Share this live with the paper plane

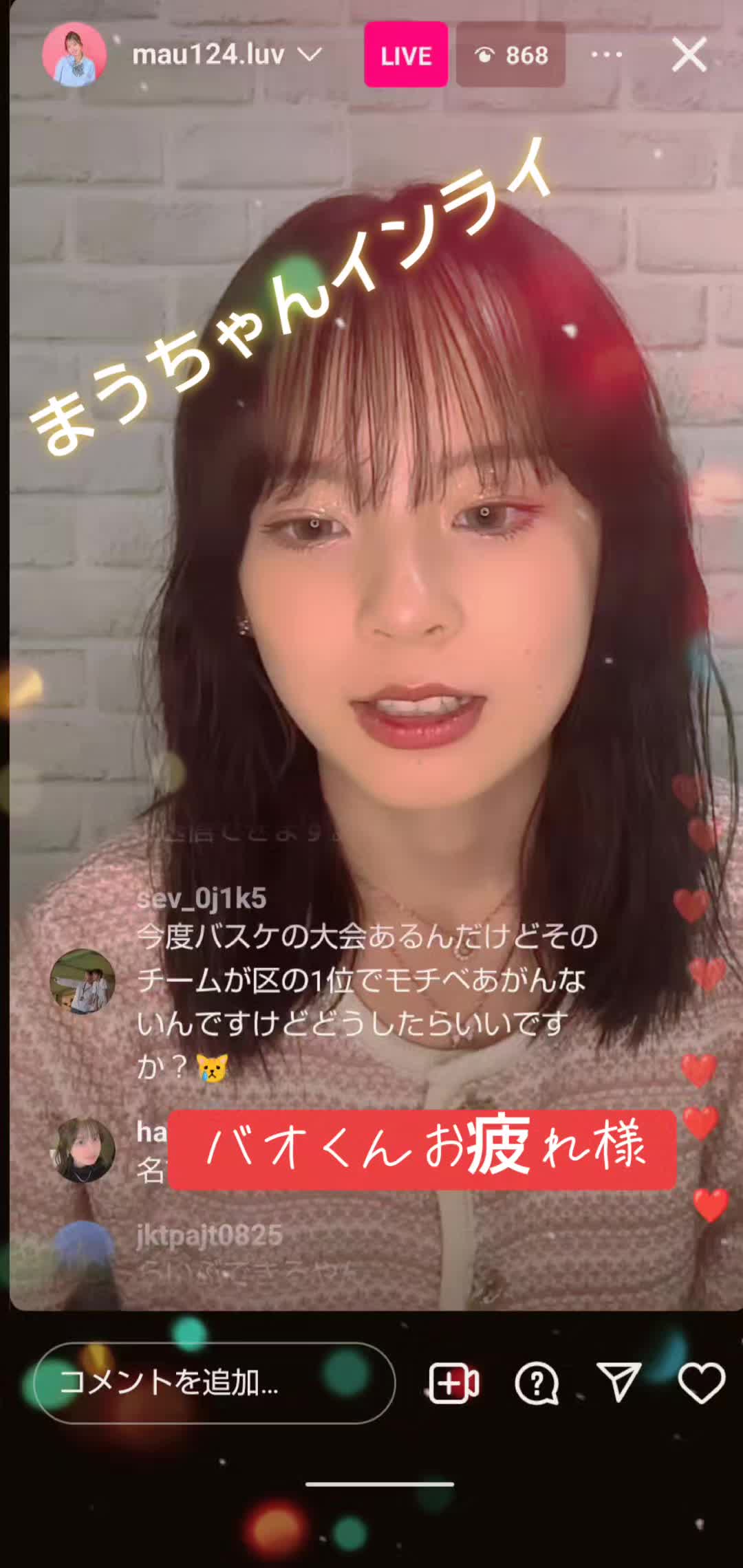point(619,1382)
